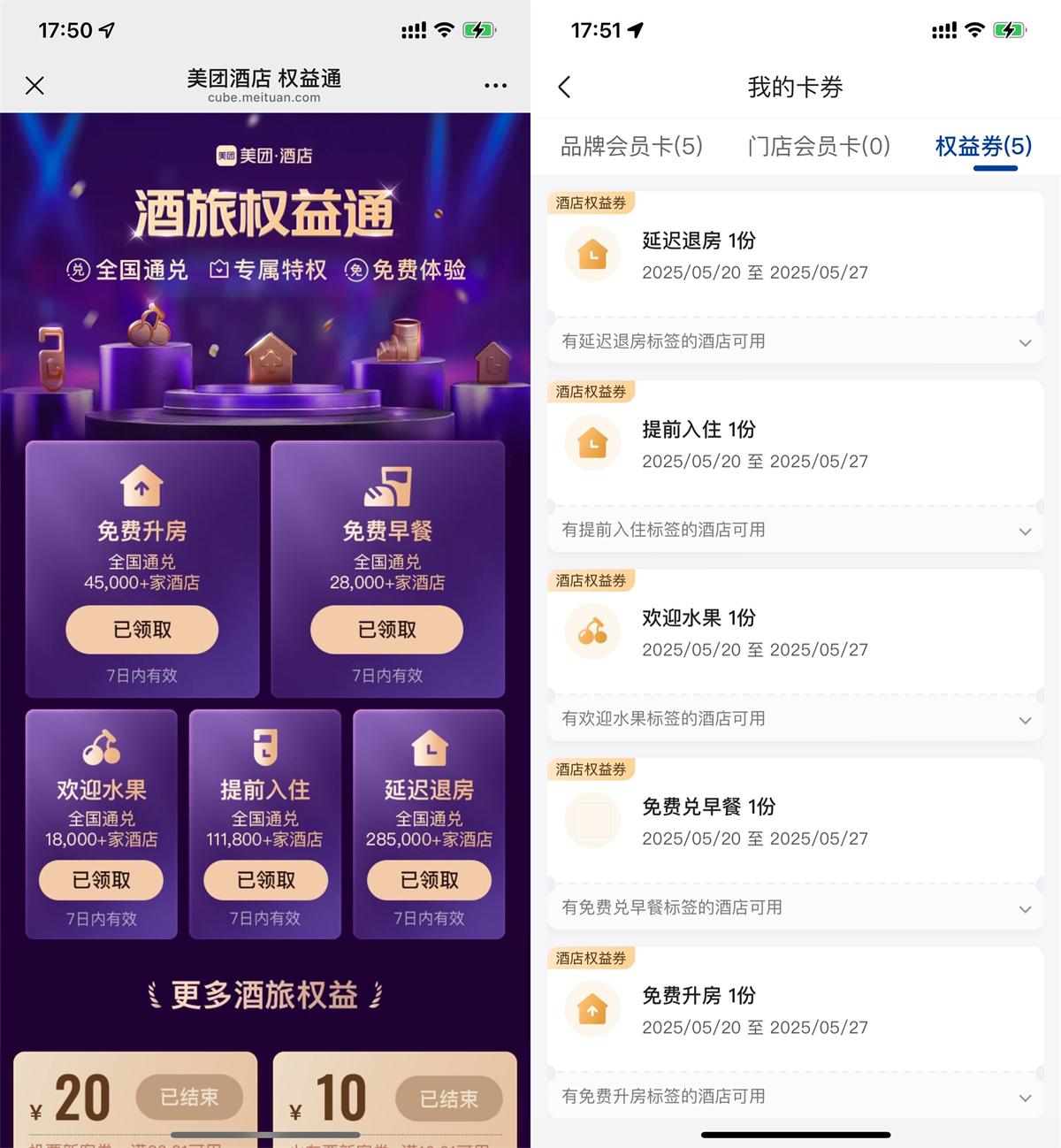The height and width of the screenshot is (1148, 1061).
Task: Tap the 延迟退房 house icon card
Action: 429,747
